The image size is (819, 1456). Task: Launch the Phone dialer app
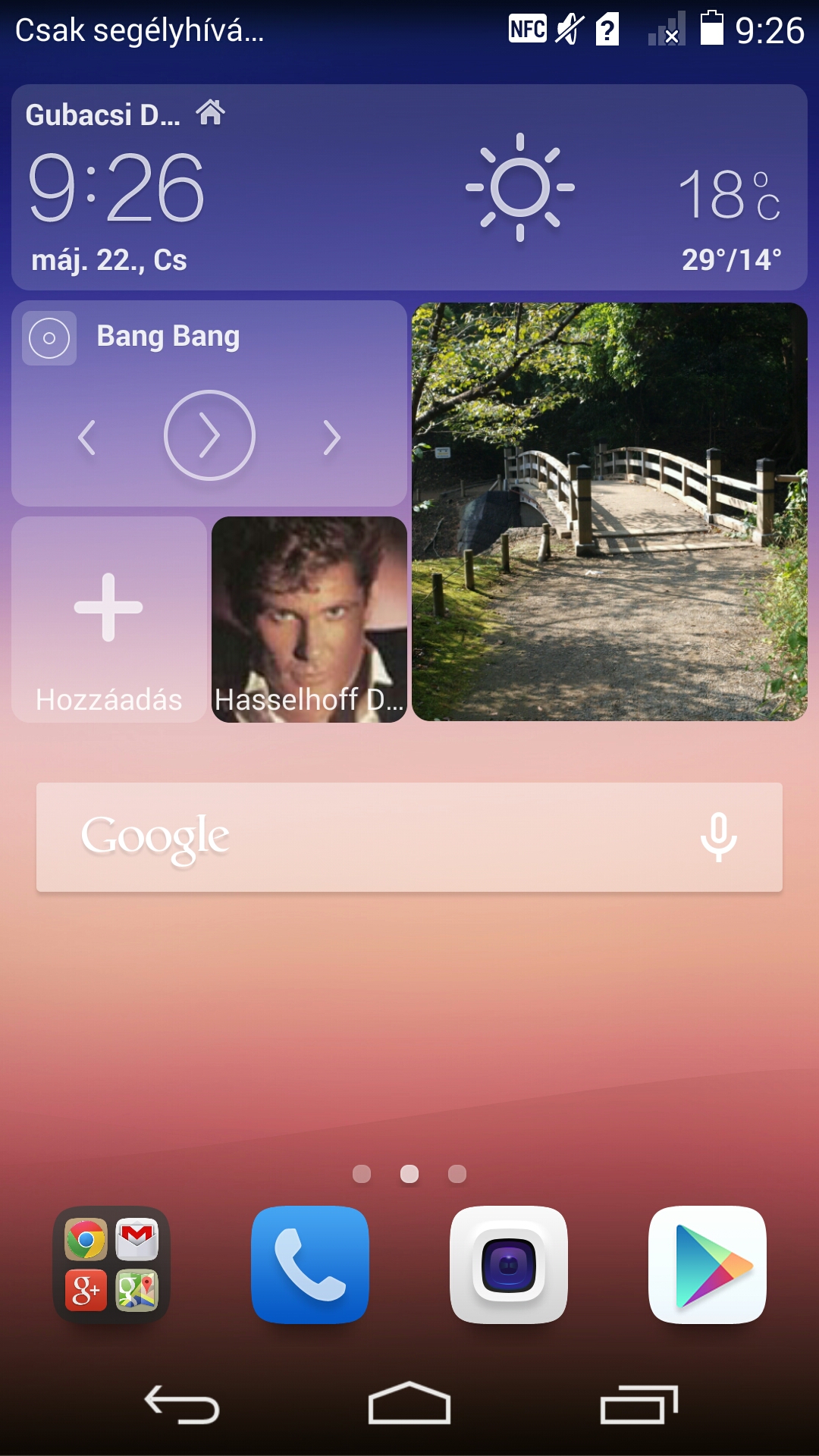click(310, 1265)
